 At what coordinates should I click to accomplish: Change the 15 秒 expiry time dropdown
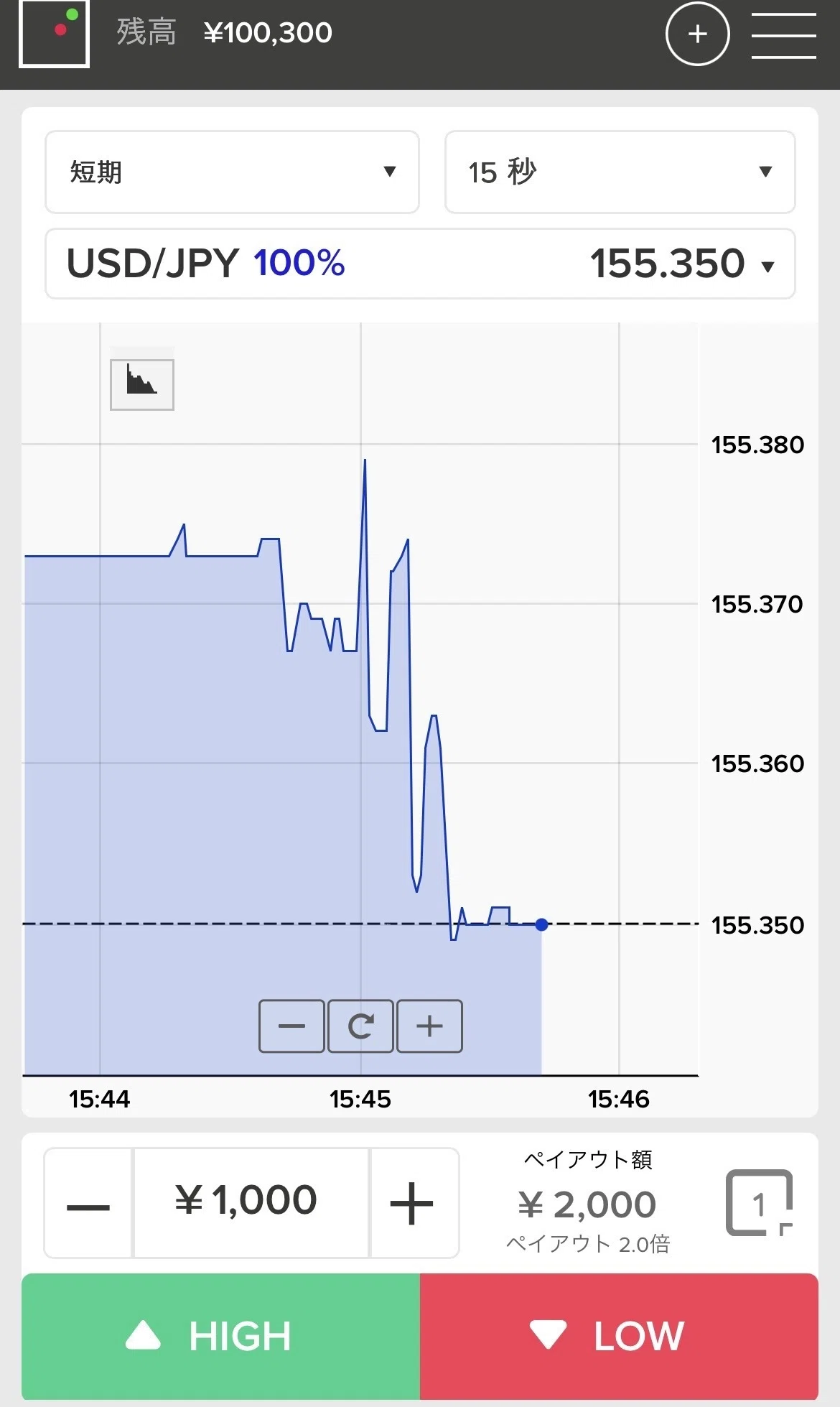(620, 172)
